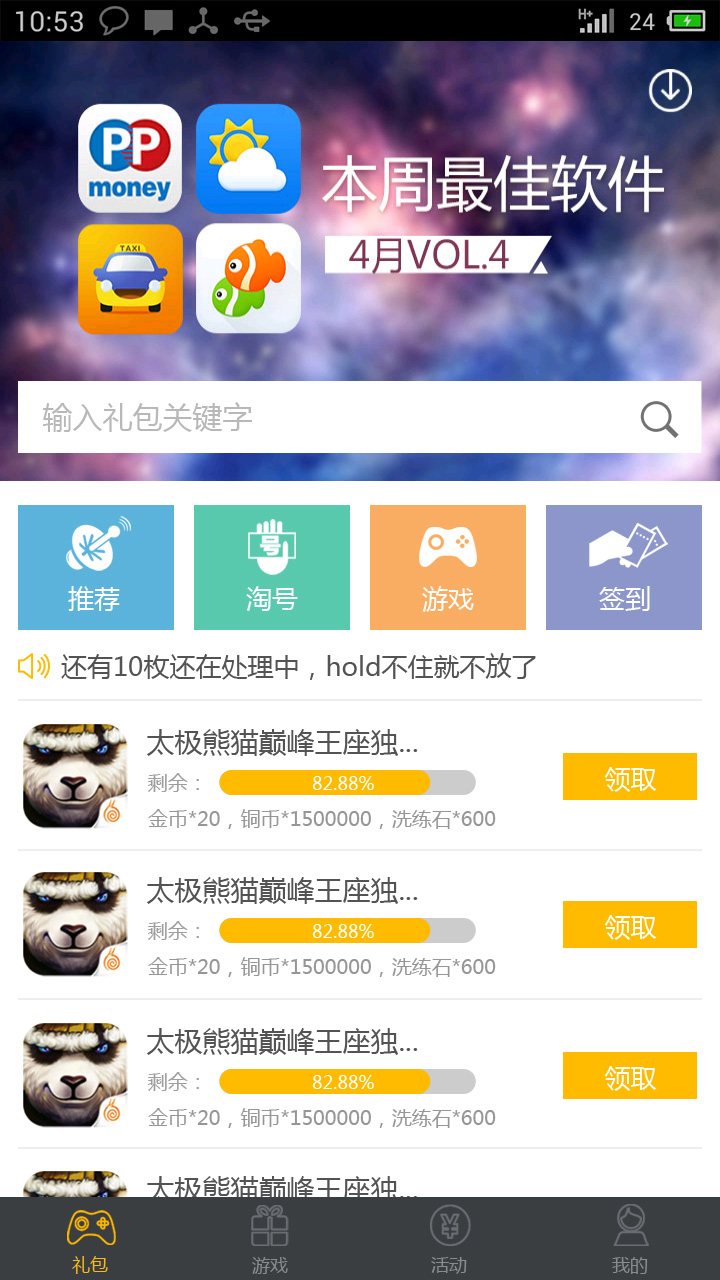Open the 推荐 category tile
Viewport: 720px width, 1280px height.
point(96,567)
